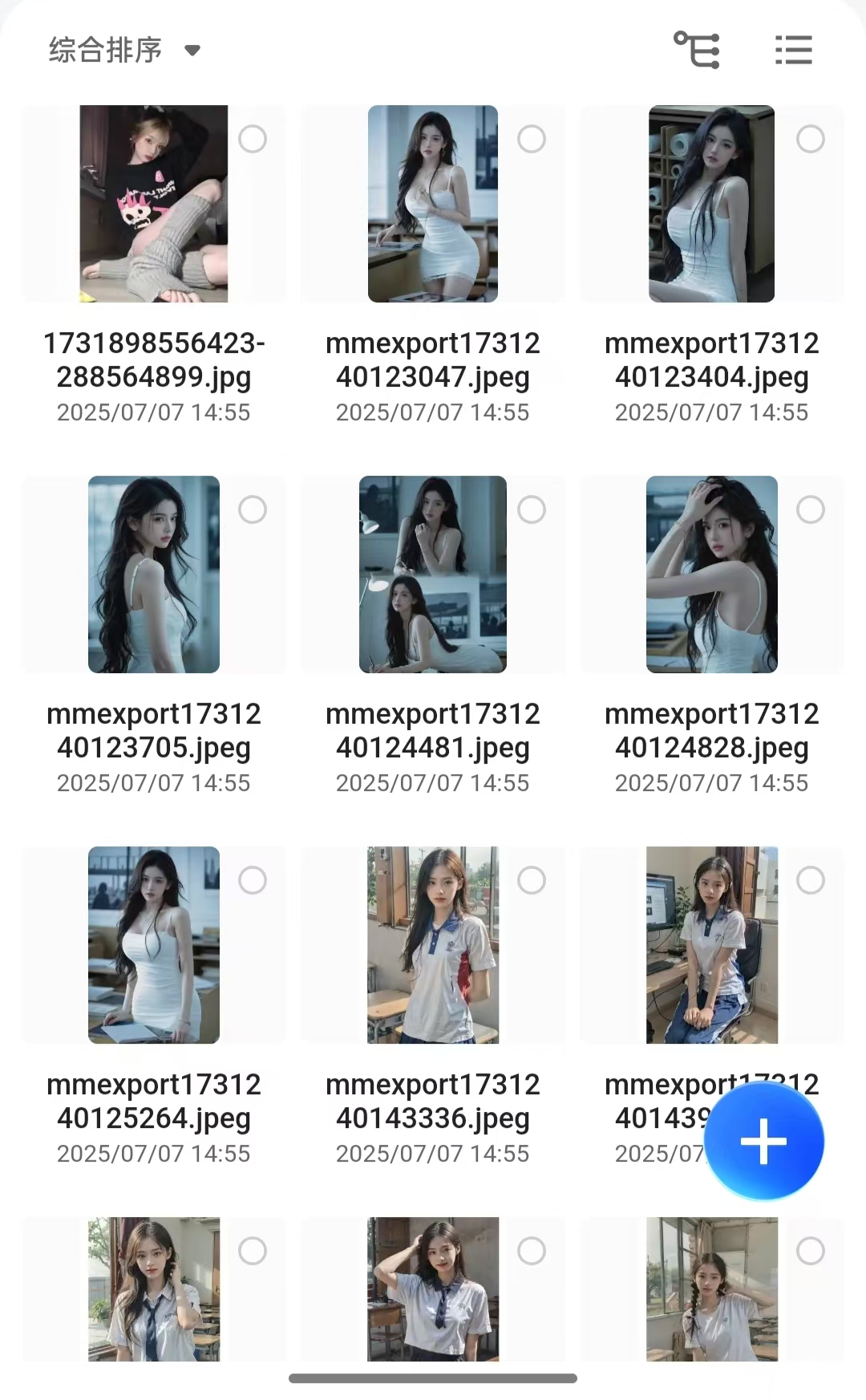Open image mmexport1731240143336.jpeg
866x1400 pixels.
(432, 945)
